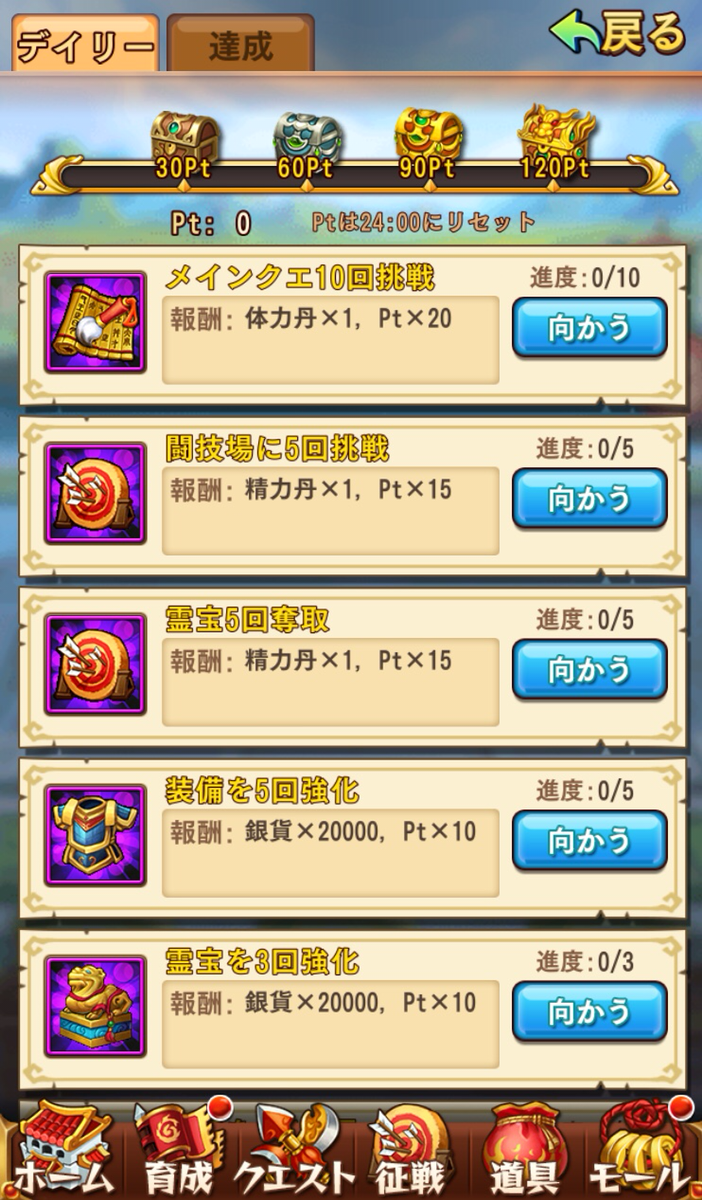Open the 90Pt reward chest
702x1200 pixels.
(x=427, y=143)
